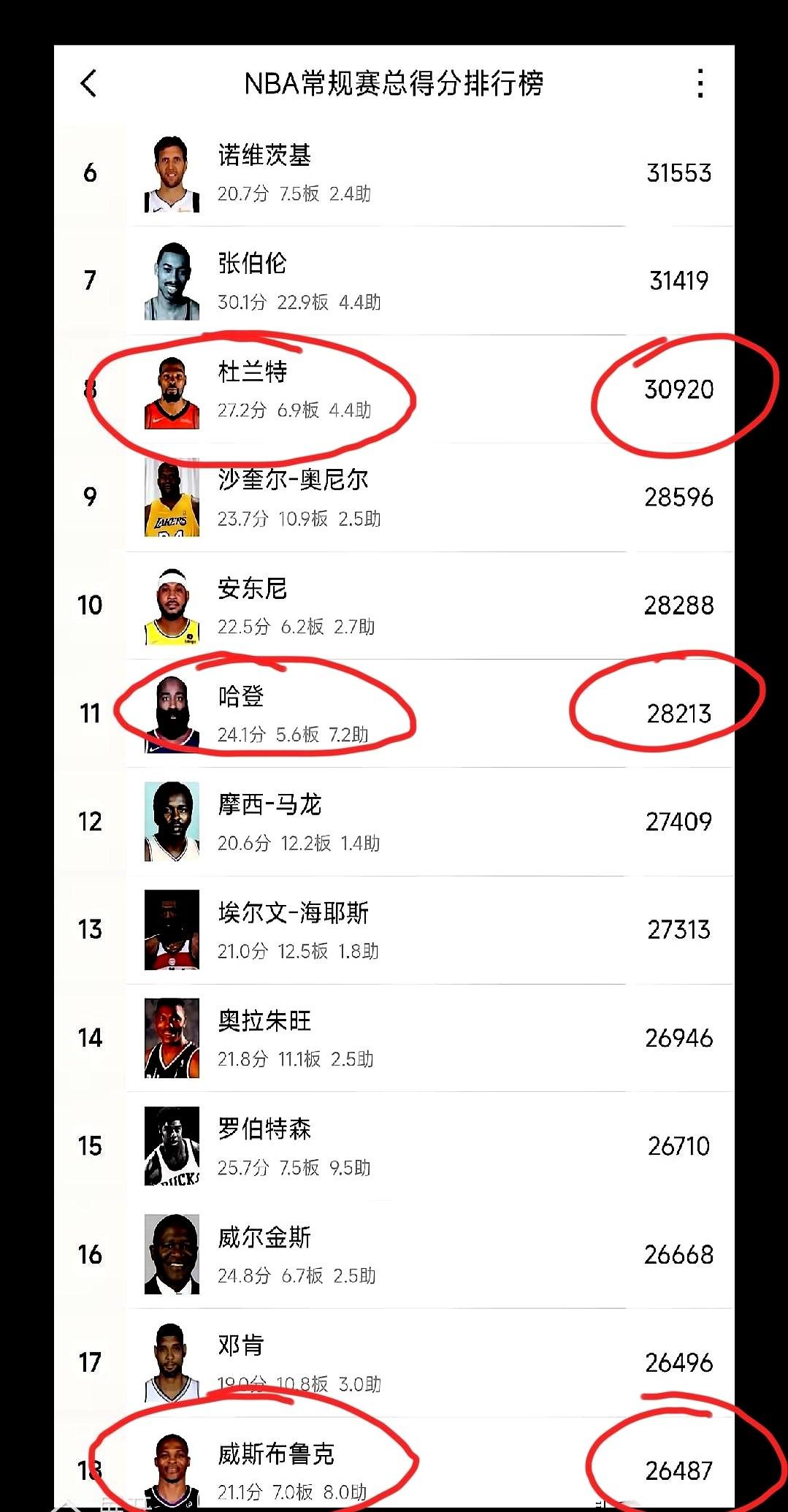Tap 摩西-马龙's player avatar photo
This screenshot has width=788, height=1512.
[x=172, y=821]
